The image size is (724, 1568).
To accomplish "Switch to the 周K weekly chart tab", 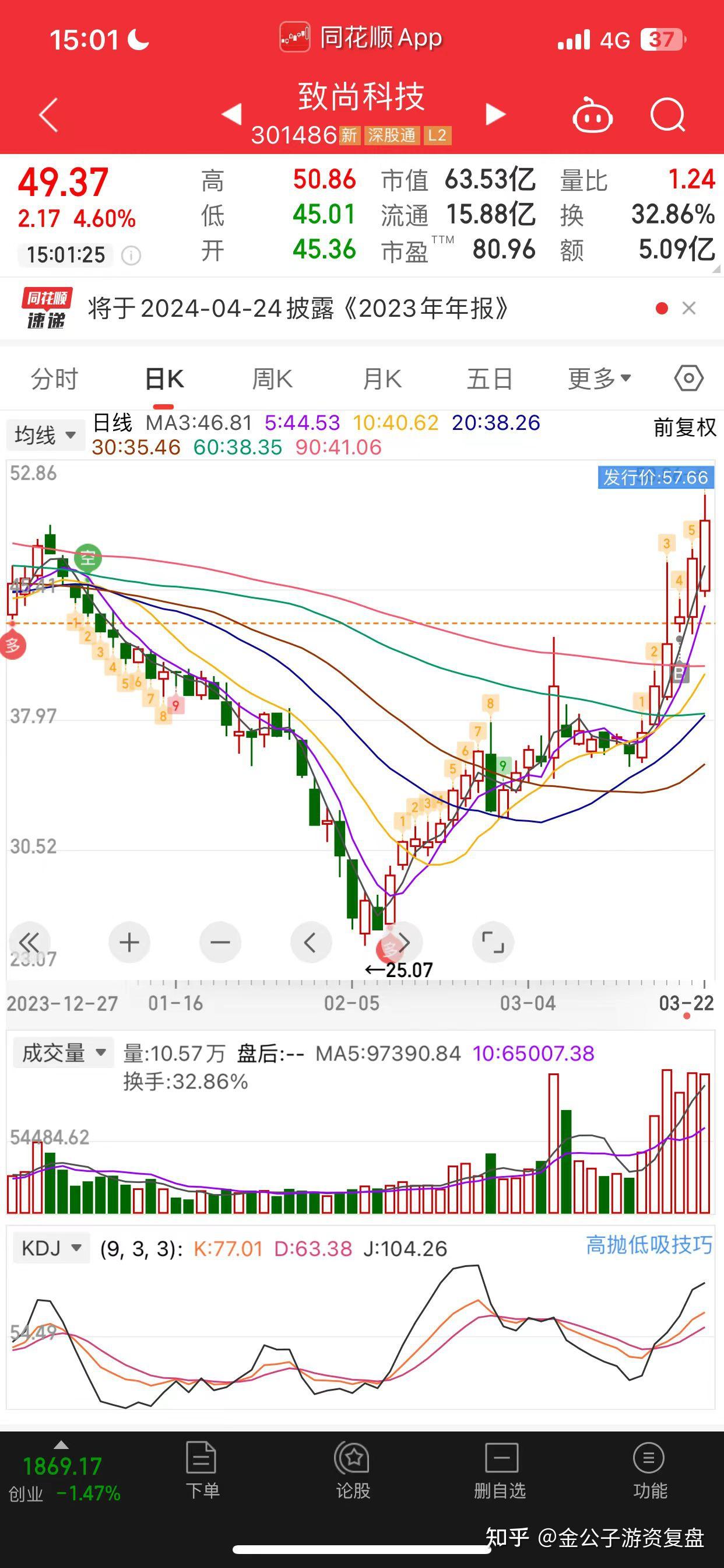I will point(273,377).
